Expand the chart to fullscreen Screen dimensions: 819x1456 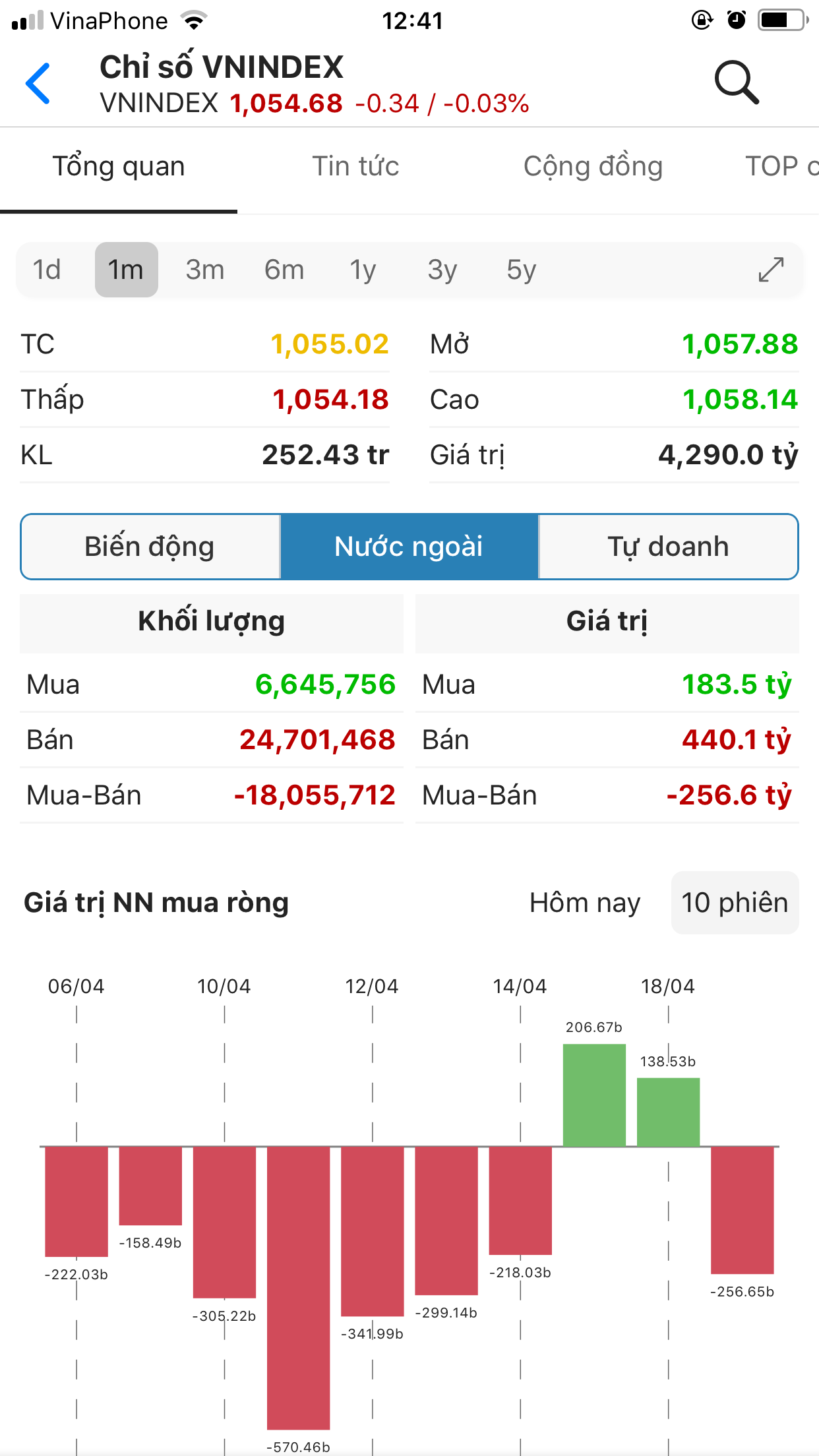tap(771, 270)
